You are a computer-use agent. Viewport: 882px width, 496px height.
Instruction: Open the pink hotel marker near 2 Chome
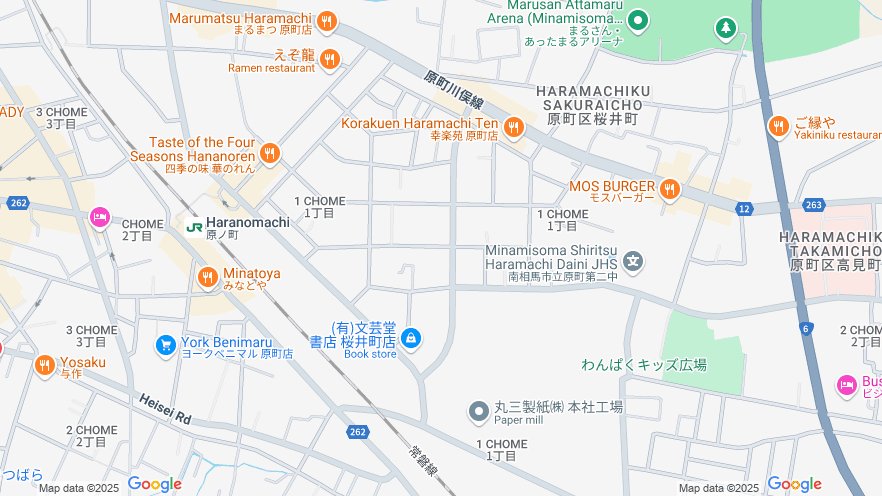[x=99, y=217]
